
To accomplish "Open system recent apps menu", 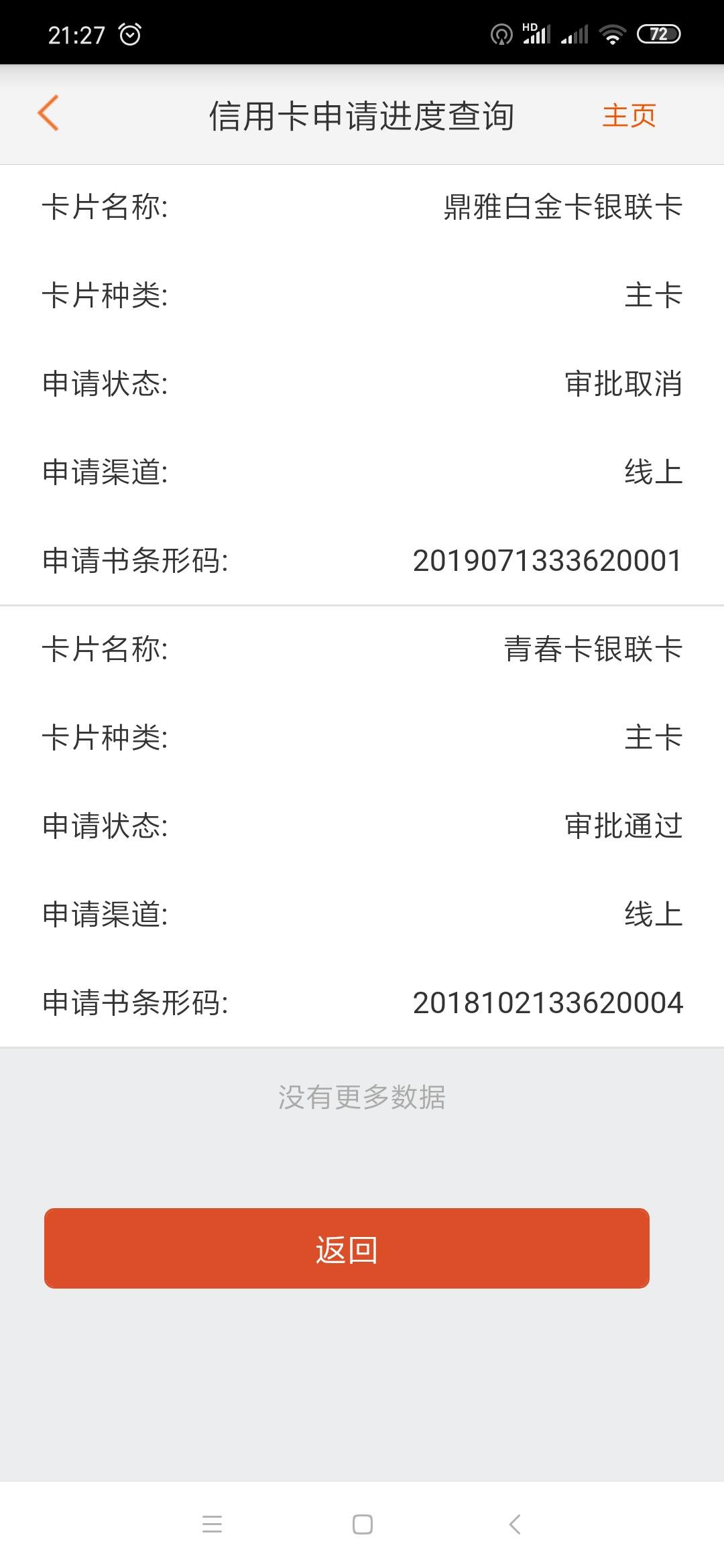I will [x=212, y=1524].
